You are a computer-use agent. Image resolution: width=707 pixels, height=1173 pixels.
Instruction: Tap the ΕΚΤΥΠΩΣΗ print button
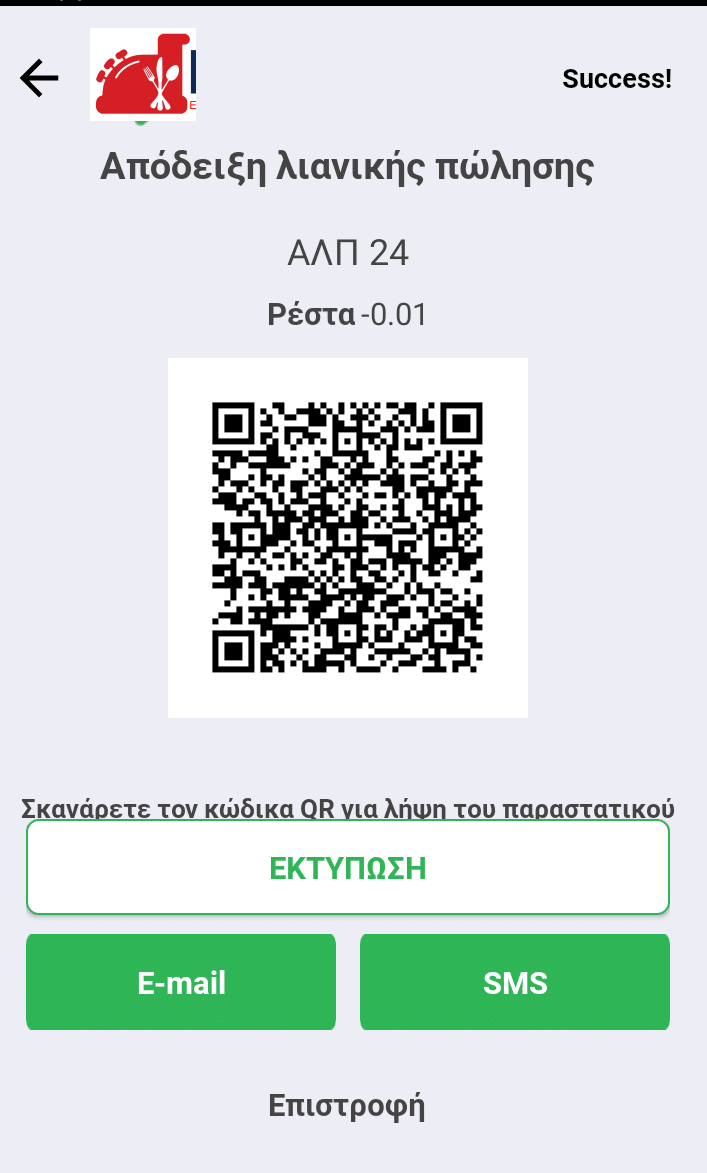tap(348, 867)
